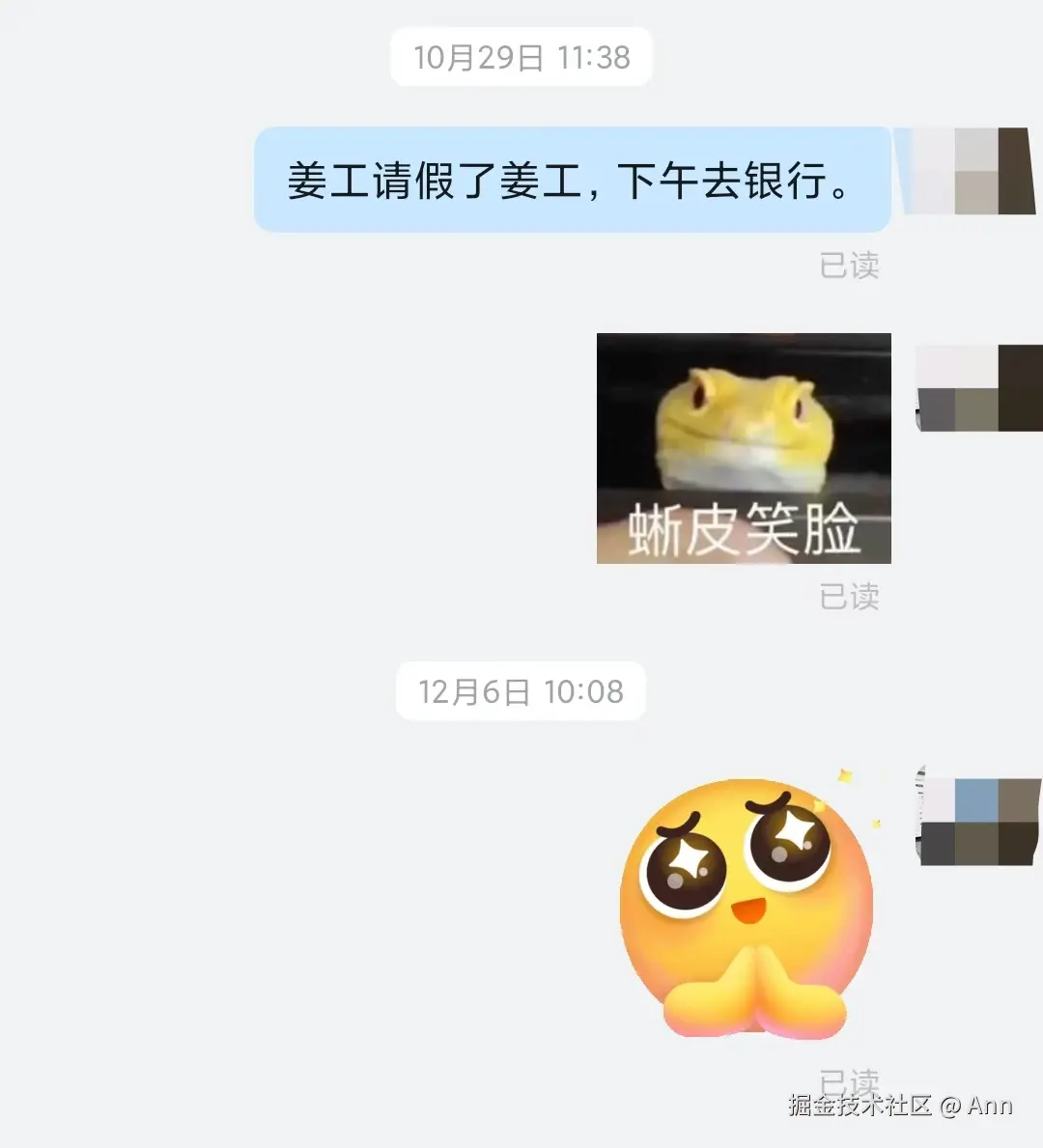Click the '12月6日 10:08' timestamp bubble

pos(521,691)
